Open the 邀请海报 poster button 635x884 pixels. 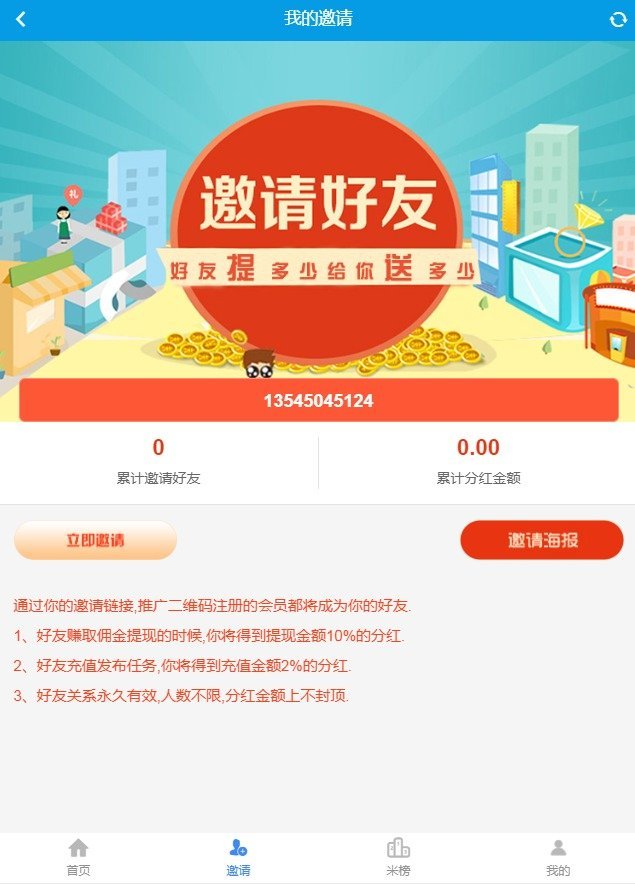click(x=542, y=540)
